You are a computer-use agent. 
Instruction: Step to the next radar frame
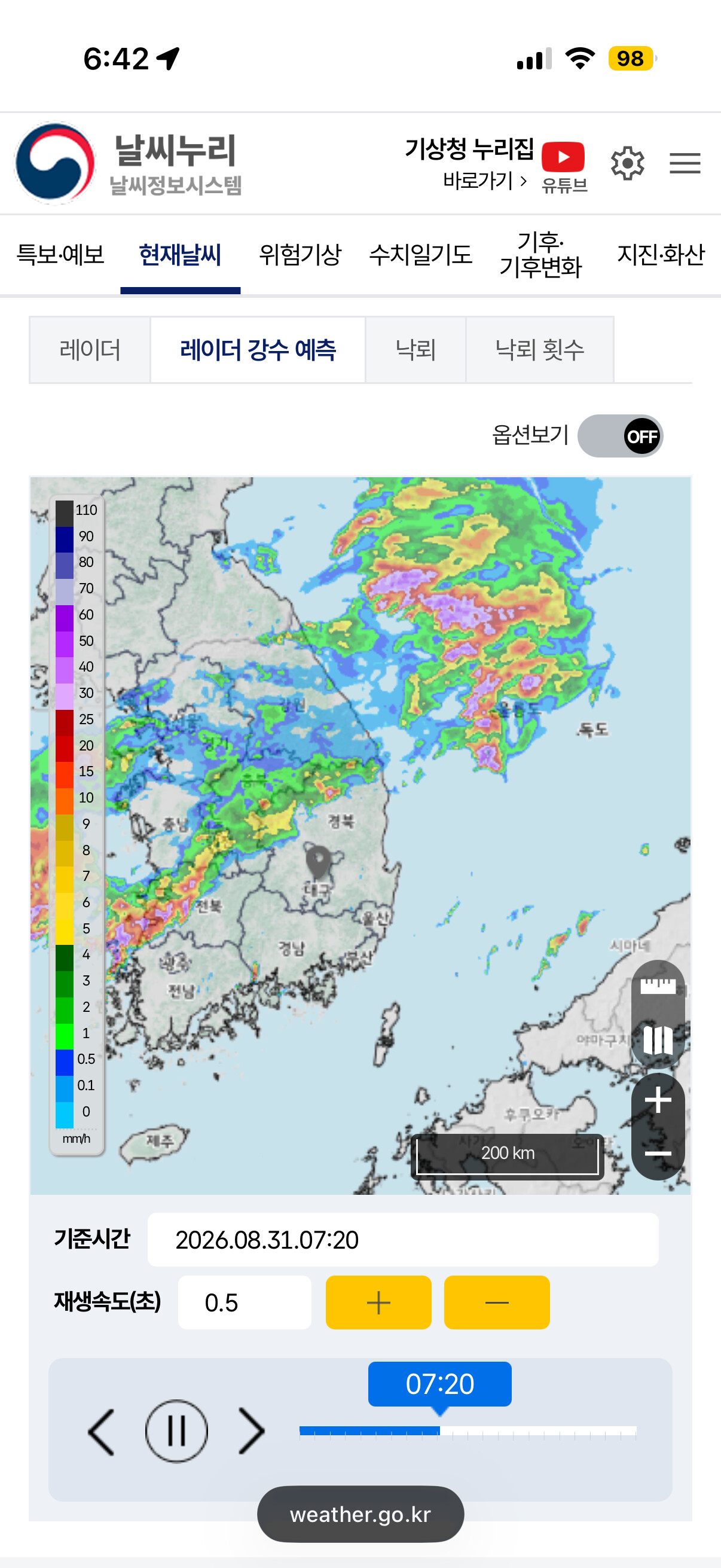[251, 1430]
